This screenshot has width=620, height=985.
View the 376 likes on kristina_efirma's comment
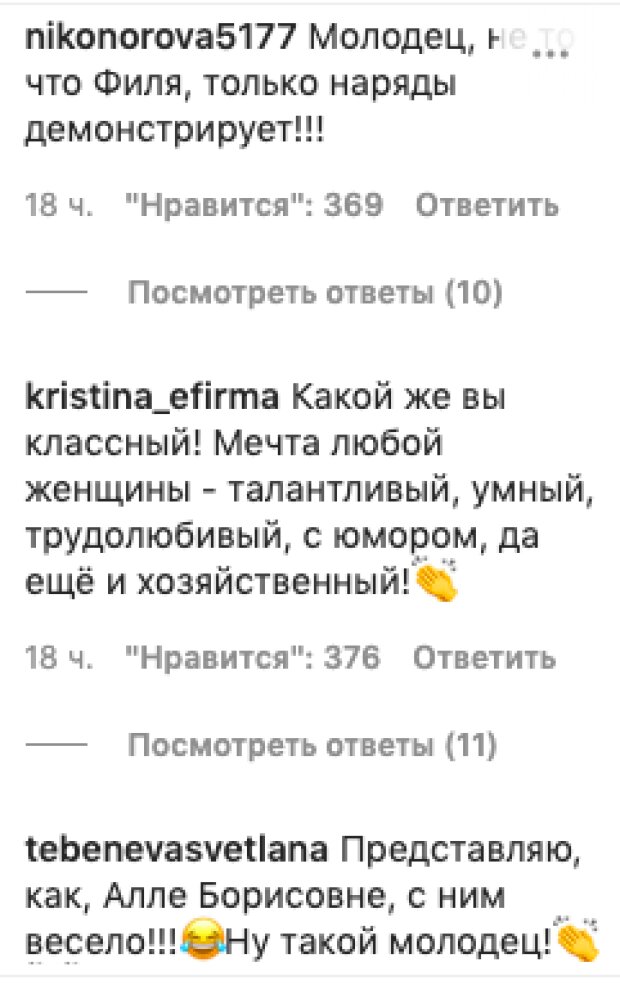point(254,658)
